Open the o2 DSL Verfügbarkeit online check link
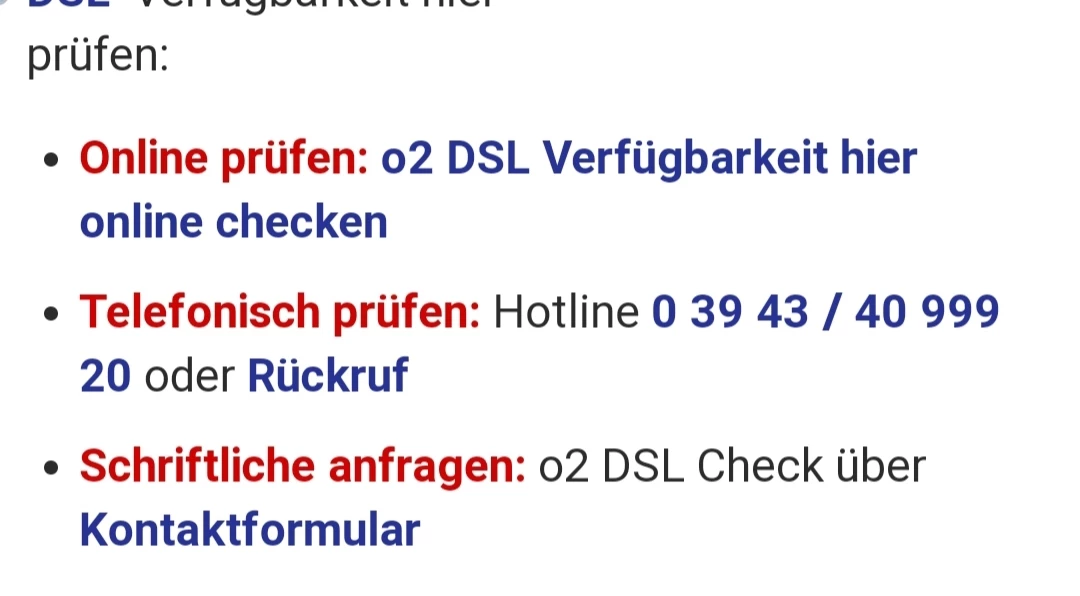Image resolution: width=1080 pixels, height=596 pixels. pos(648,159)
